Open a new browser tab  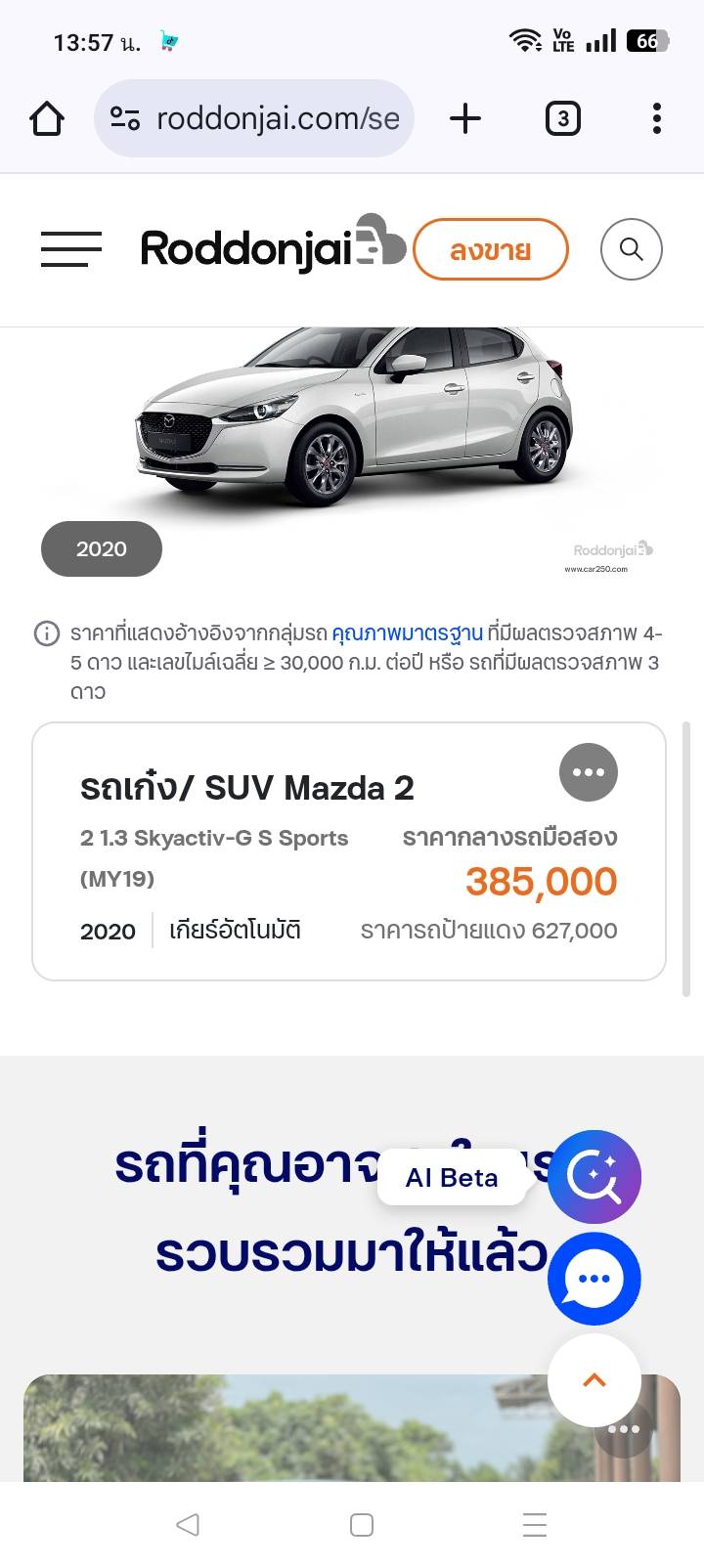(465, 119)
